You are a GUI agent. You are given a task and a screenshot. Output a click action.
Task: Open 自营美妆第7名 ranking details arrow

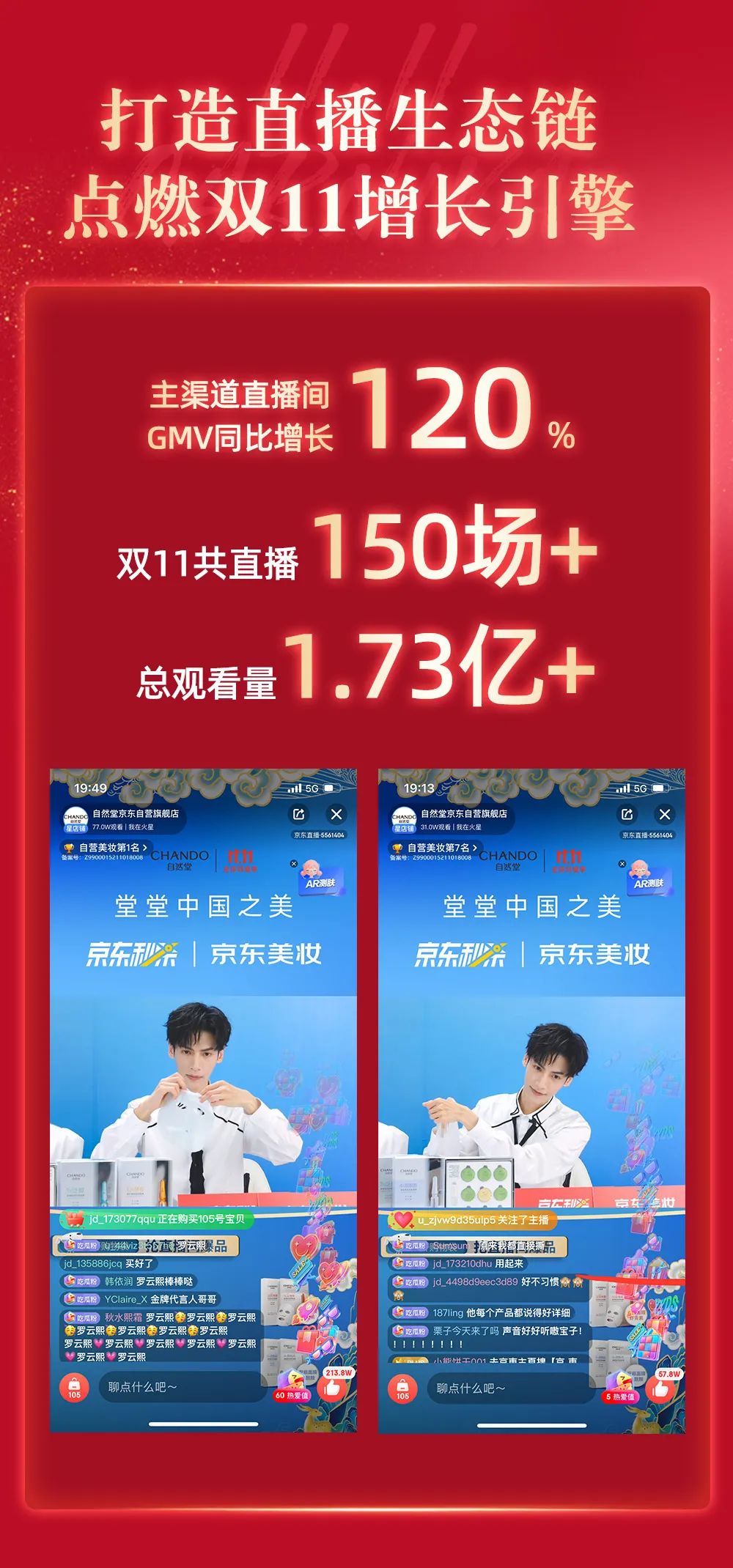point(476,848)
